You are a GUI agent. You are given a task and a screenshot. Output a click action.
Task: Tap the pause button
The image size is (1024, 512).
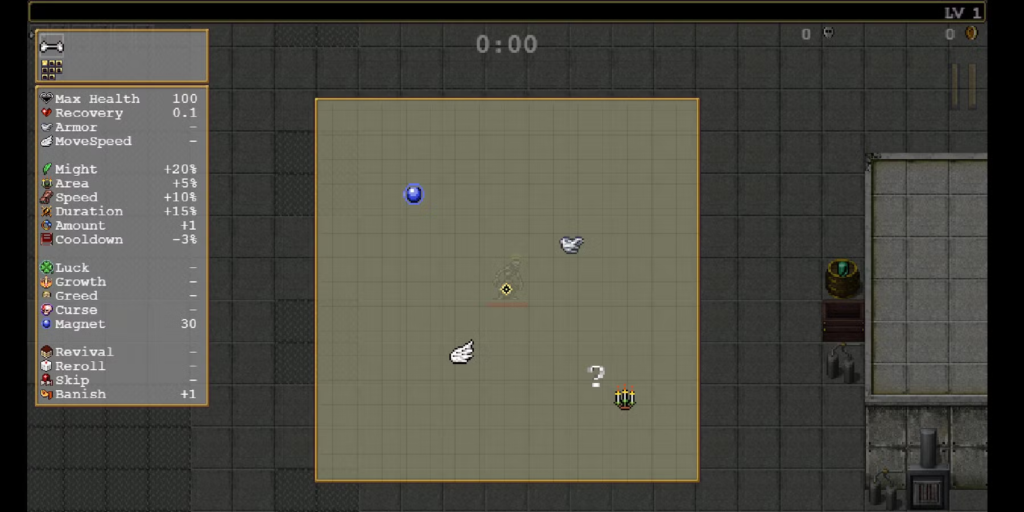[962, 86]
